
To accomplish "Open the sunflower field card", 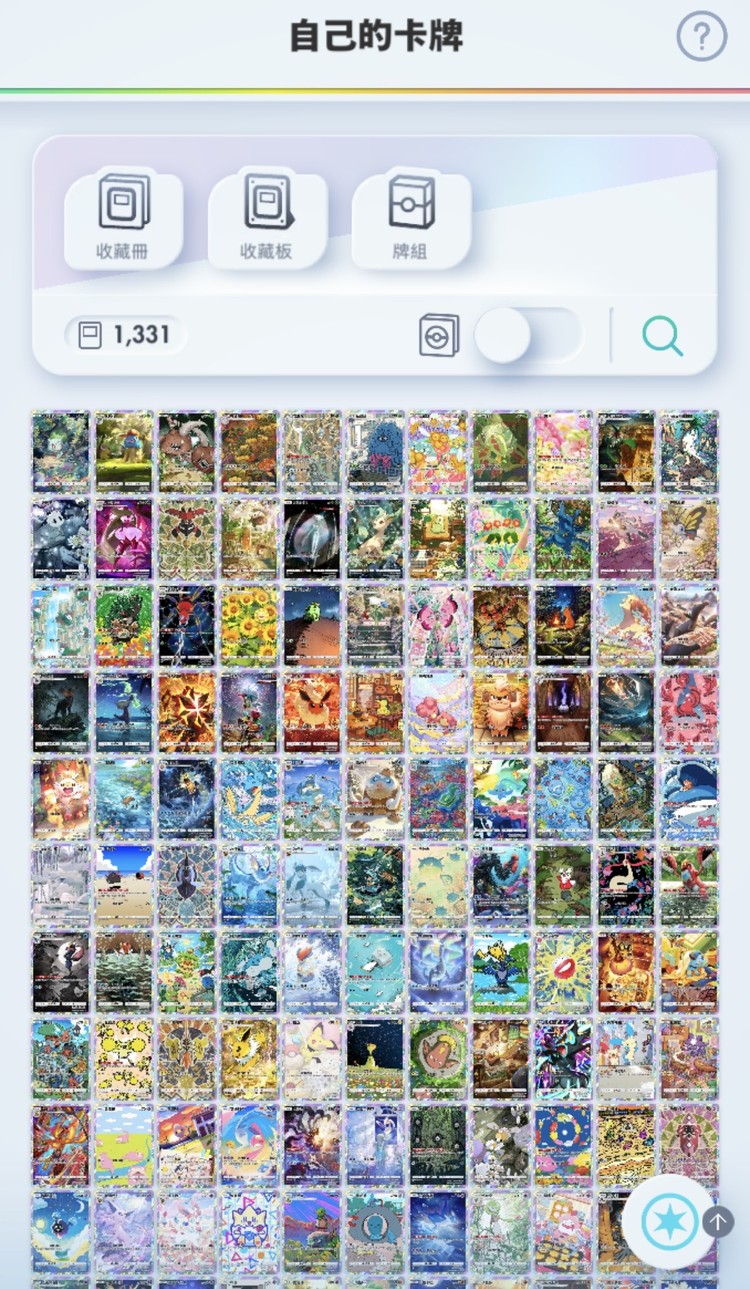I will pos(249,625).
